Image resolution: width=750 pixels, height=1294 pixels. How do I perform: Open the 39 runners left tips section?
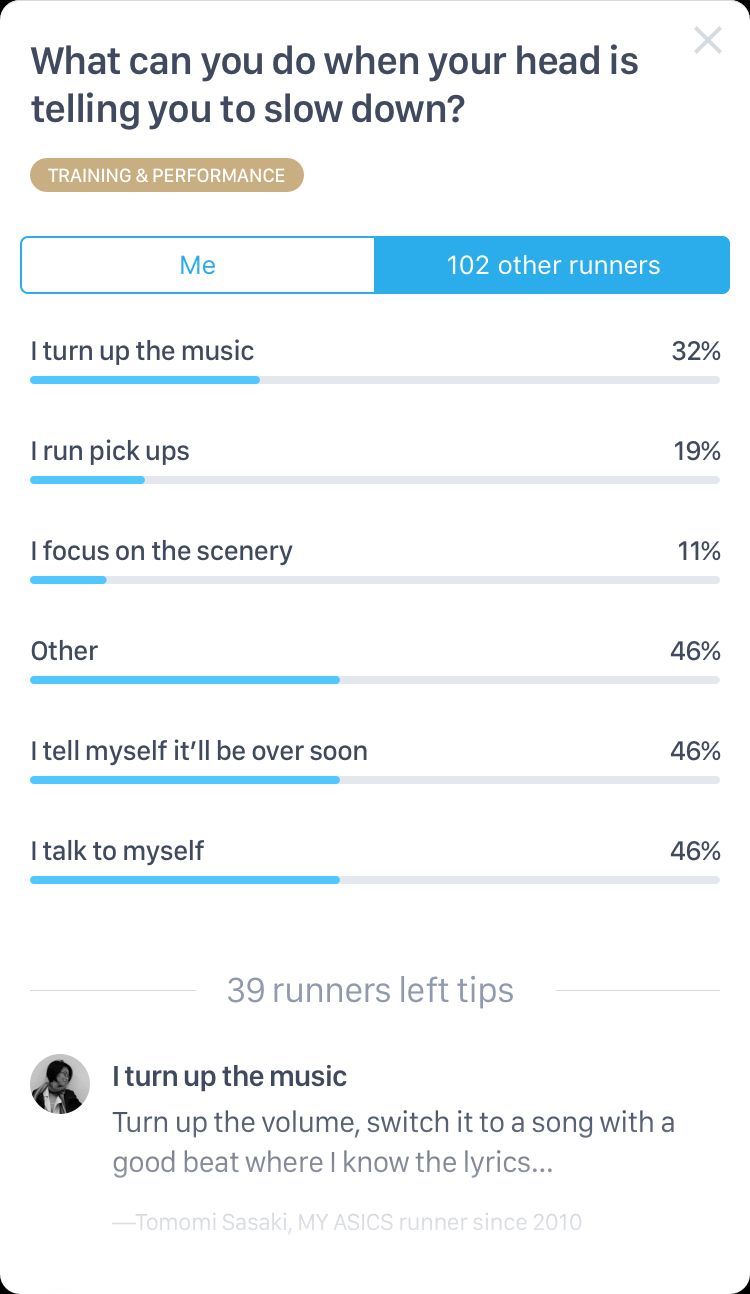coord(371,990)
